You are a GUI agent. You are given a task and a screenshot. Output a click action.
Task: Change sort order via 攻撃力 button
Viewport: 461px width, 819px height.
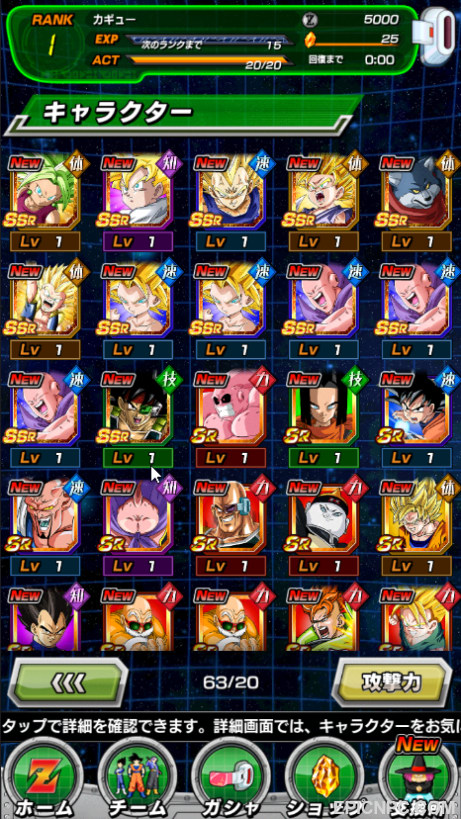tap(392, 682)
